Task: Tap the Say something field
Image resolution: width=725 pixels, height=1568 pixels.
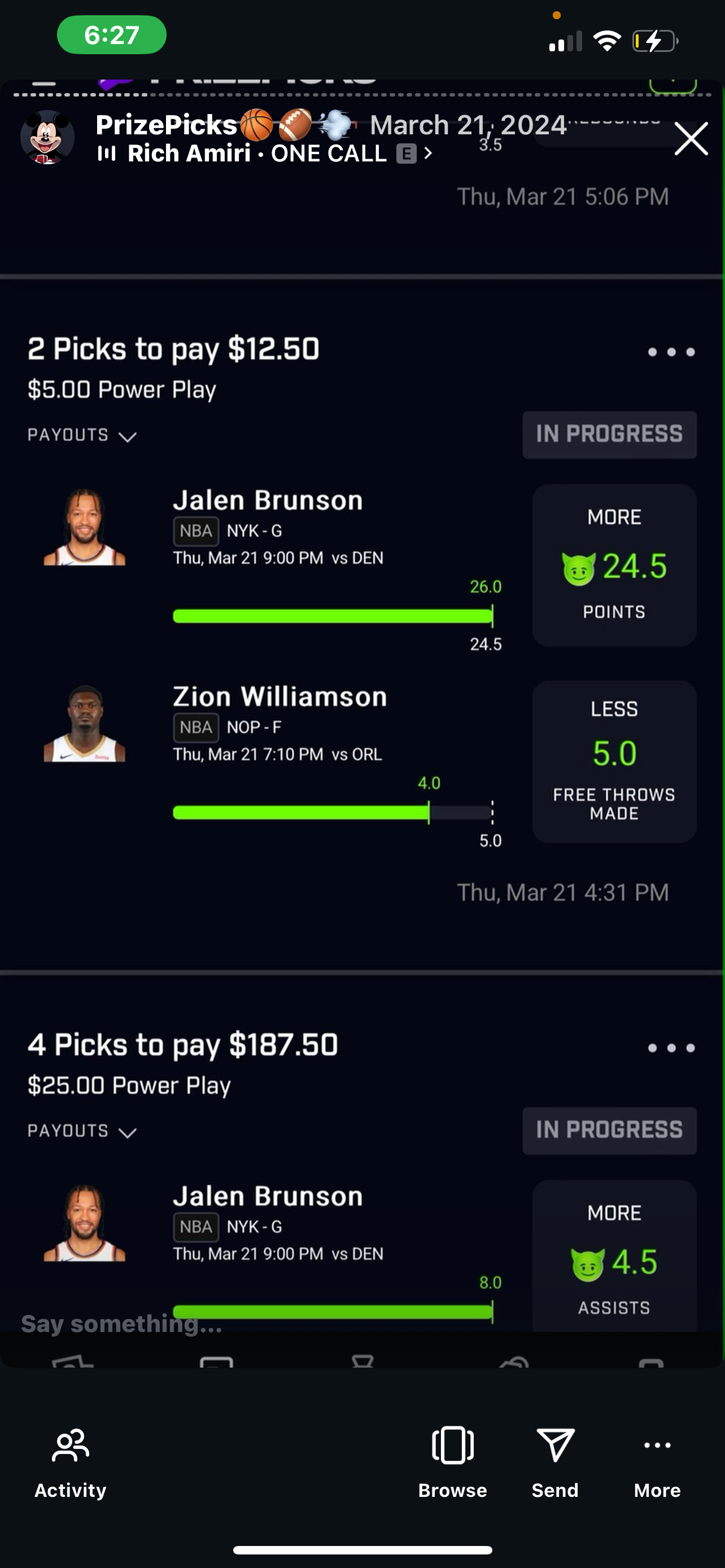Action: [122, 1322]
